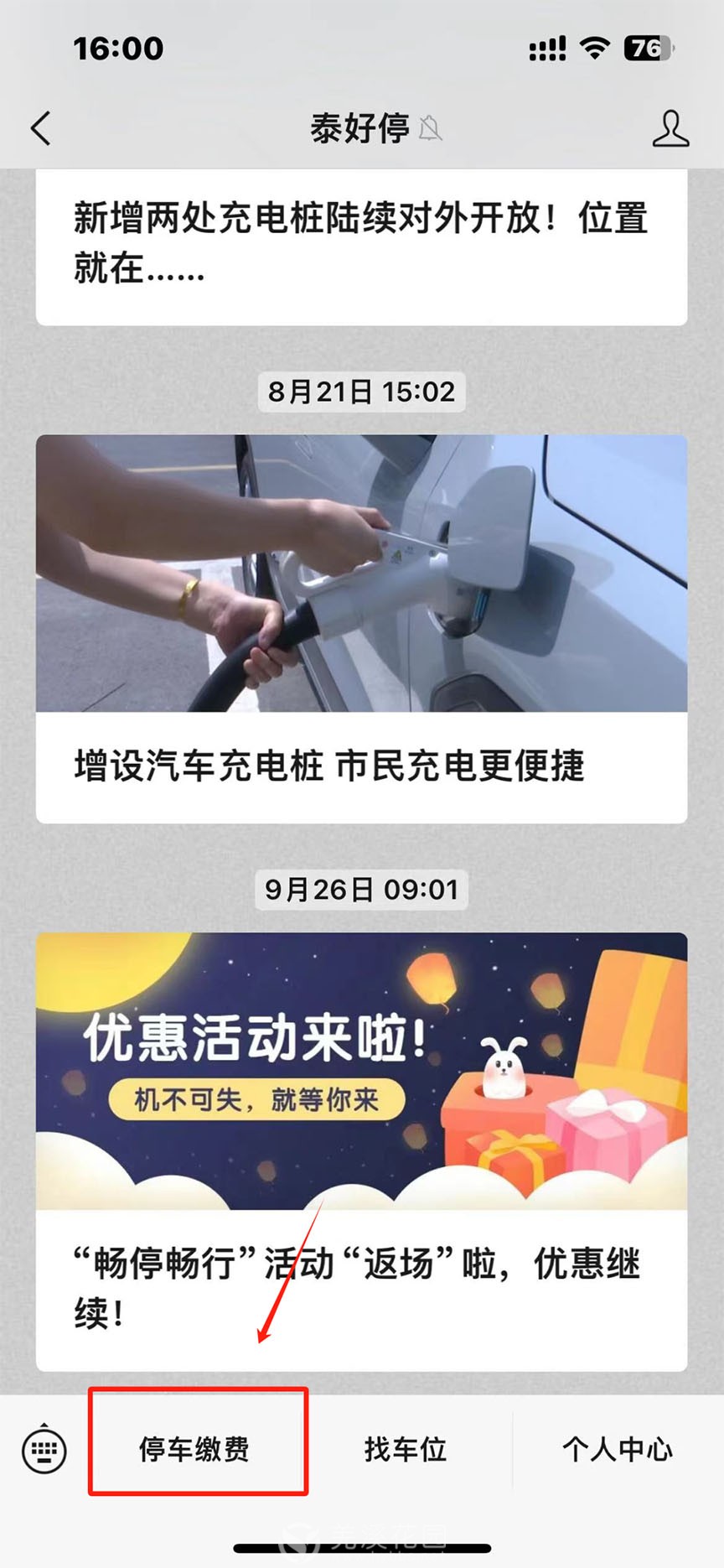Open the 增设汽车充电桩 市民充电更便捷 article
Screen dimensions: 724x1568
click(360, 629)
